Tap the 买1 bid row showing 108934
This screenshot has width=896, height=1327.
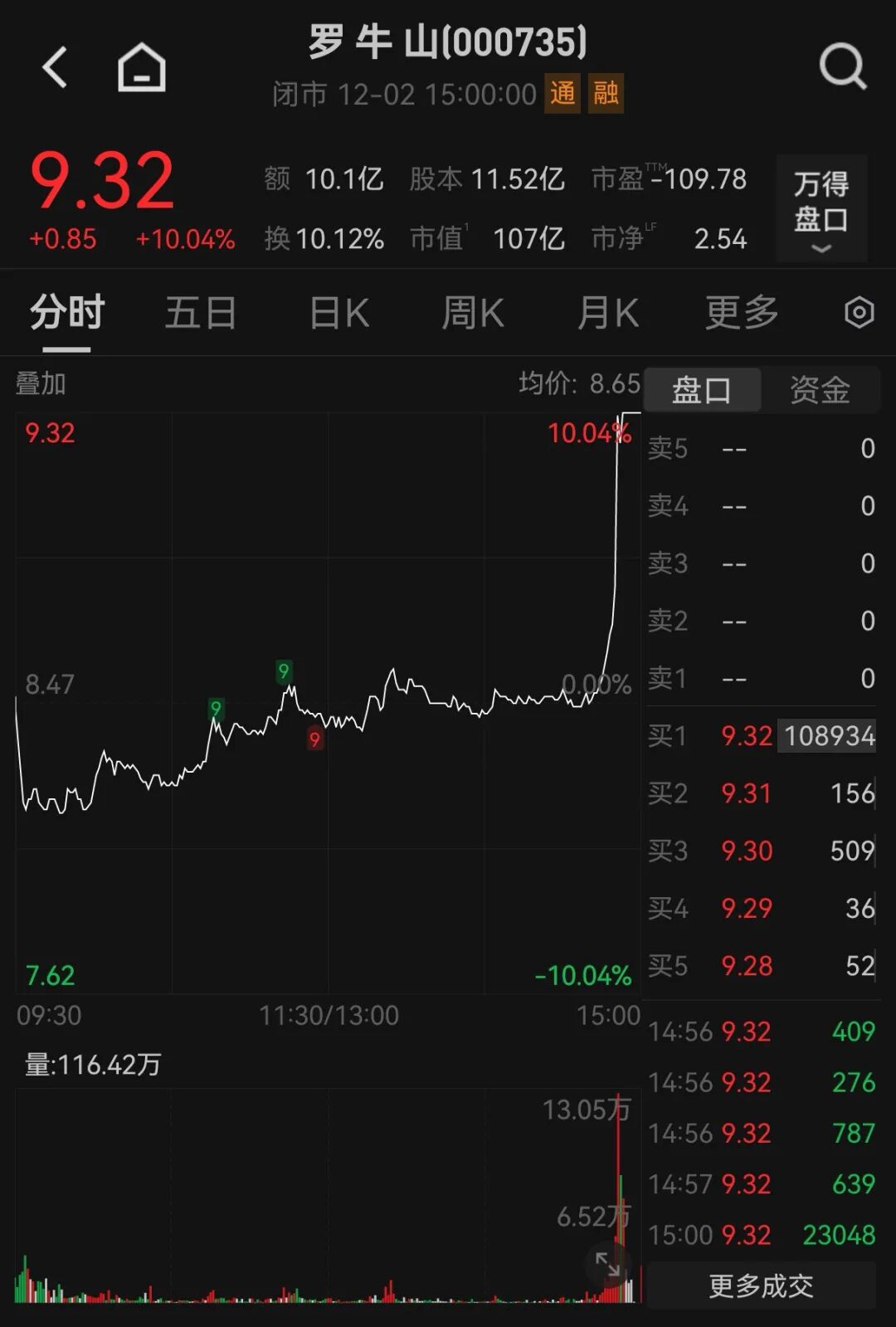[761, 735]
